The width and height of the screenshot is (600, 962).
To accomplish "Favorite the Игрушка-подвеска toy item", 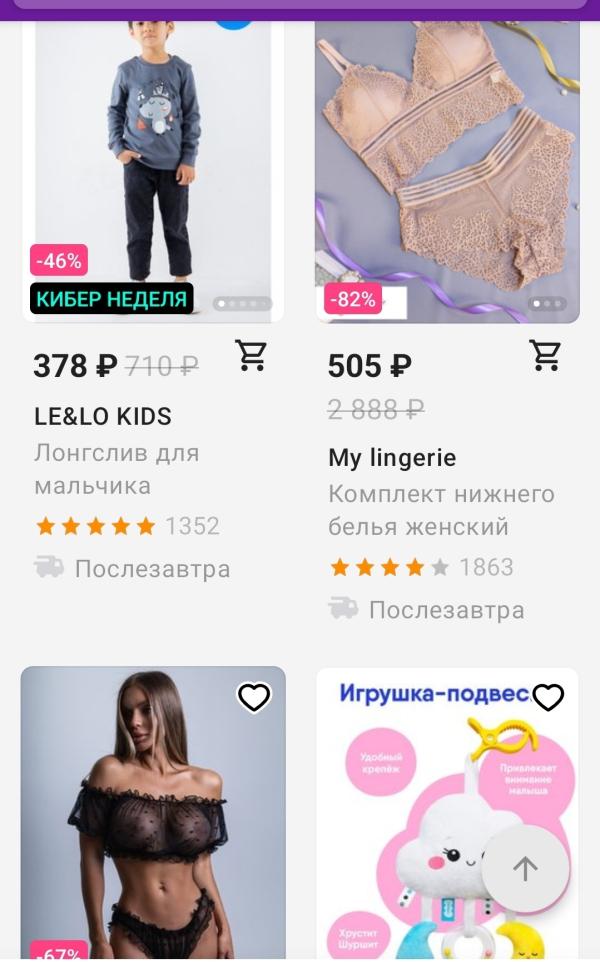I will (548, 697).
